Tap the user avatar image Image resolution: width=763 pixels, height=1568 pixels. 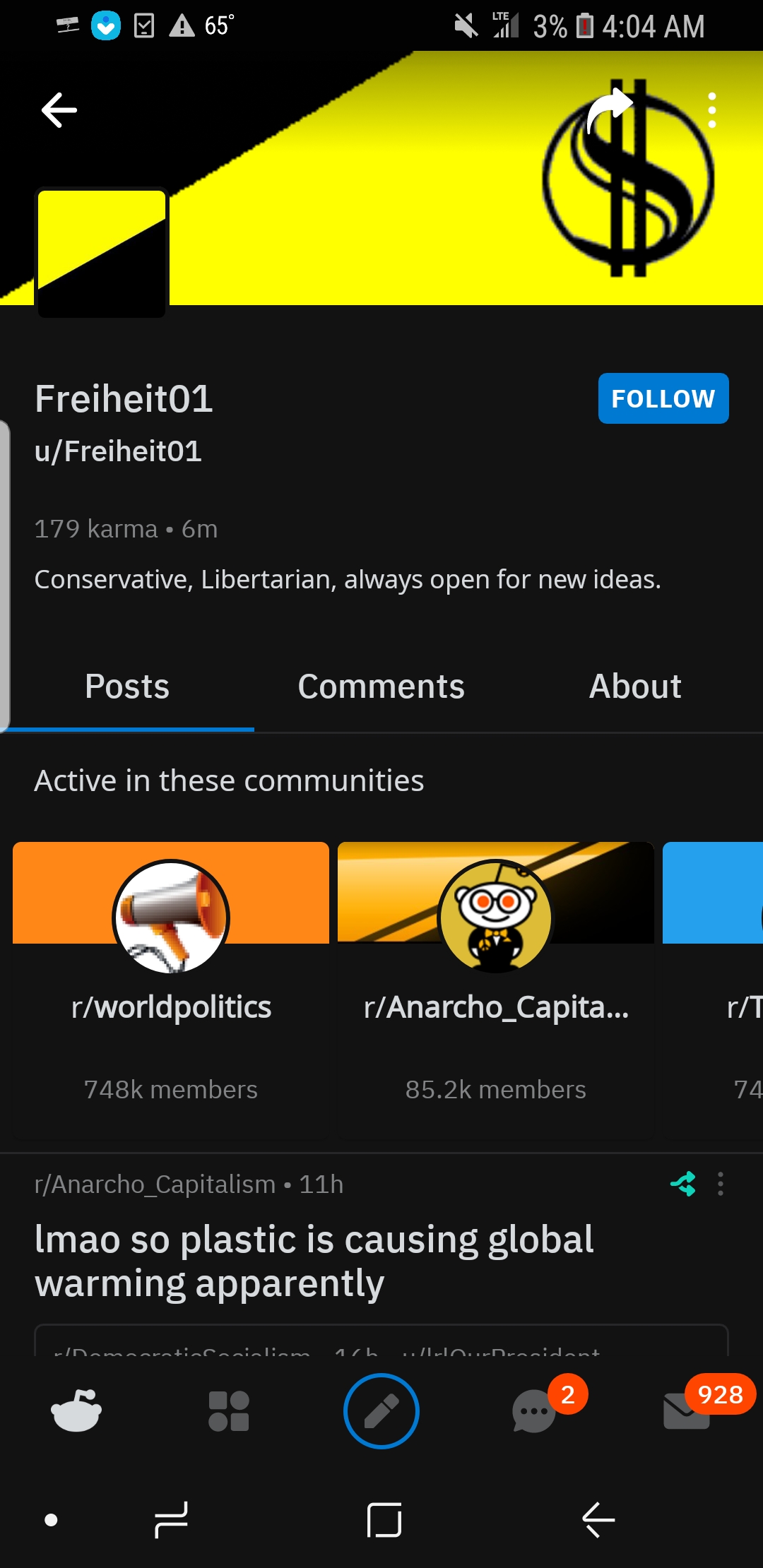coord(102,253)
